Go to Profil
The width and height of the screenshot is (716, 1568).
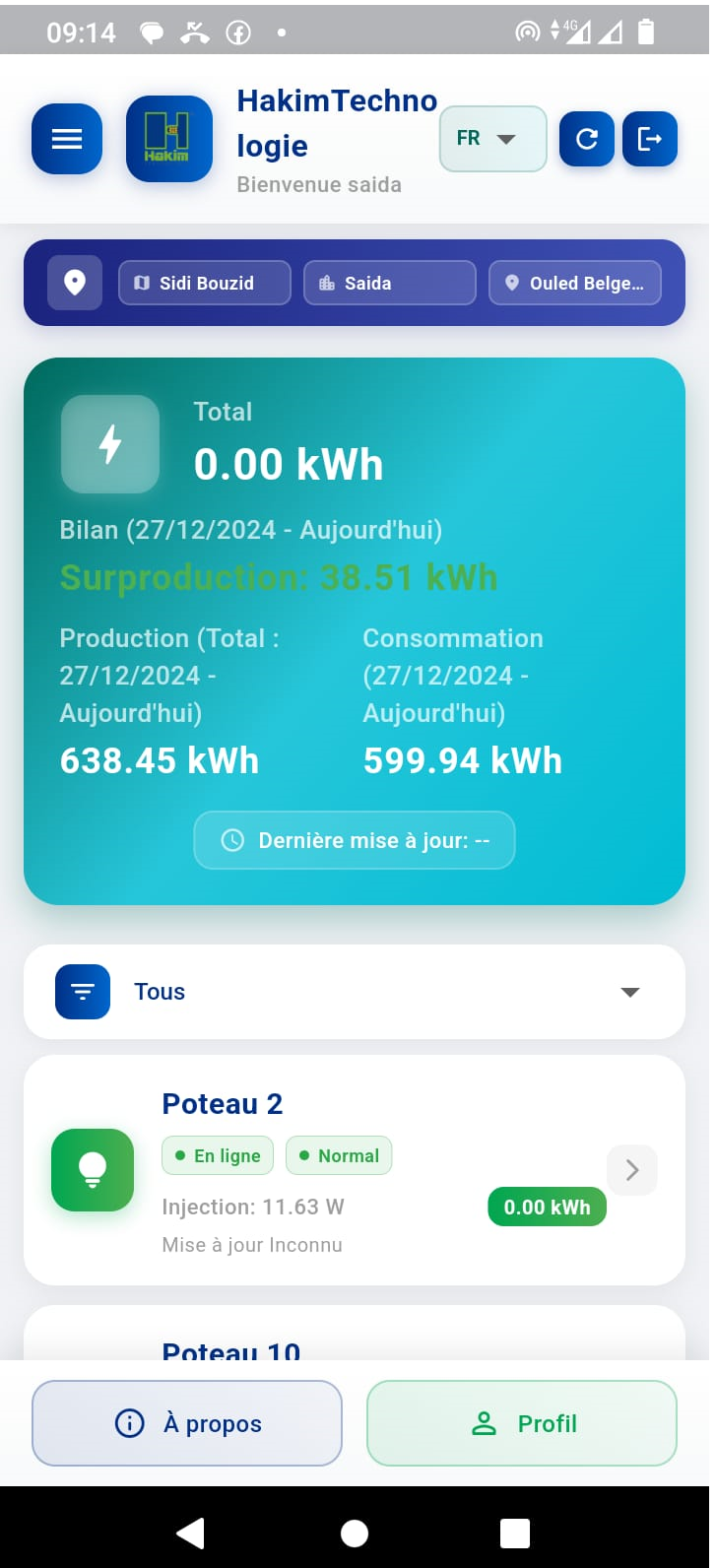[x=522, y=1423]
